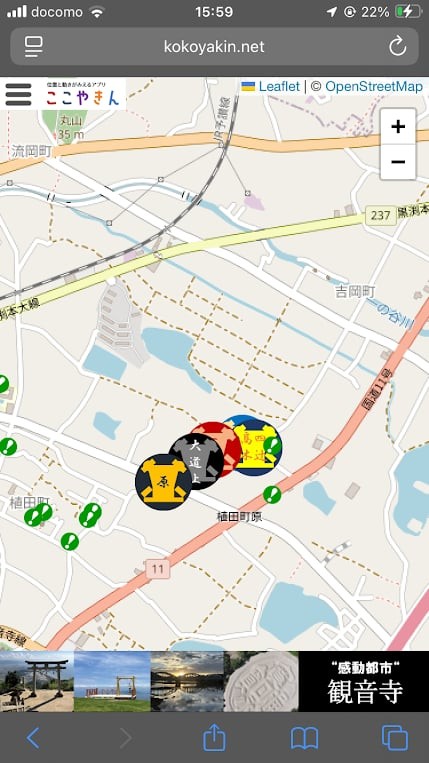Select the 大道上 marker on the map
This screenshot has width=429, height=763.
(x=196, y=461)
